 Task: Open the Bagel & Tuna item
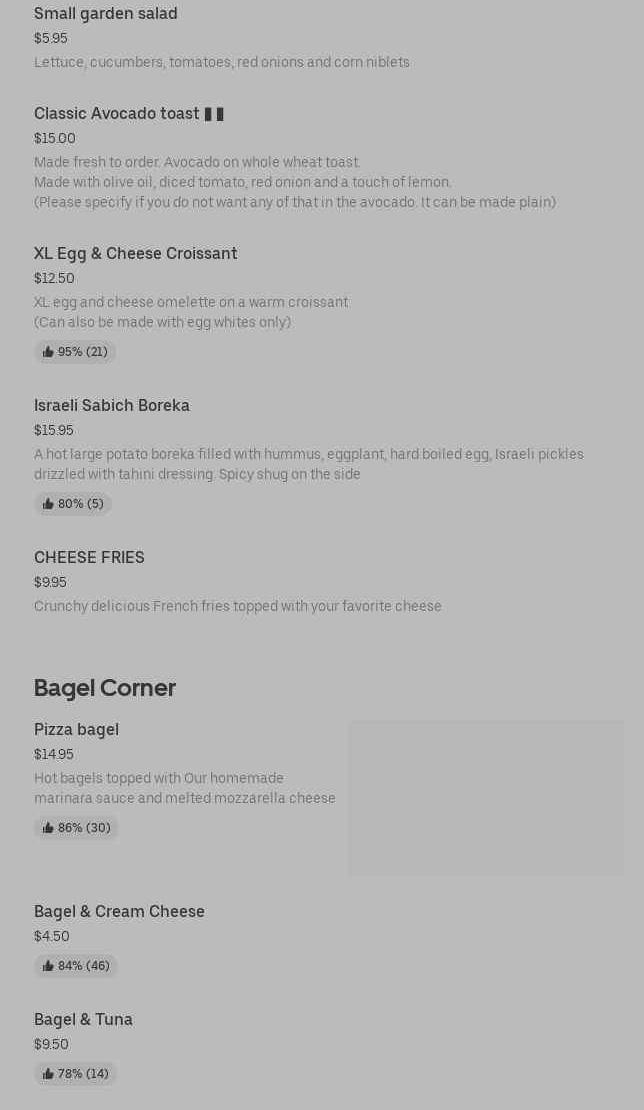pos(83,1020)
